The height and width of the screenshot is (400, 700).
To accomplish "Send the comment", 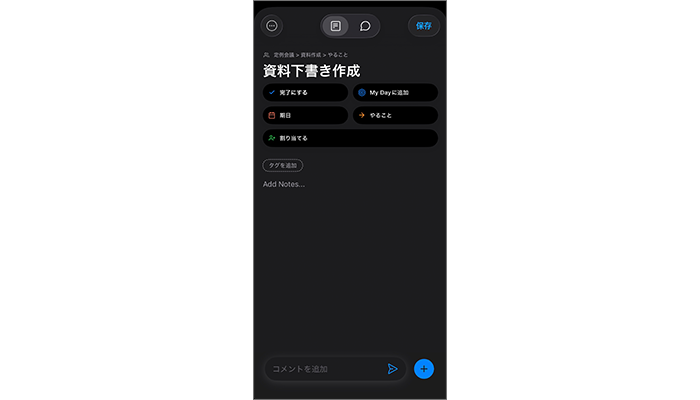I will pos(393,369).
